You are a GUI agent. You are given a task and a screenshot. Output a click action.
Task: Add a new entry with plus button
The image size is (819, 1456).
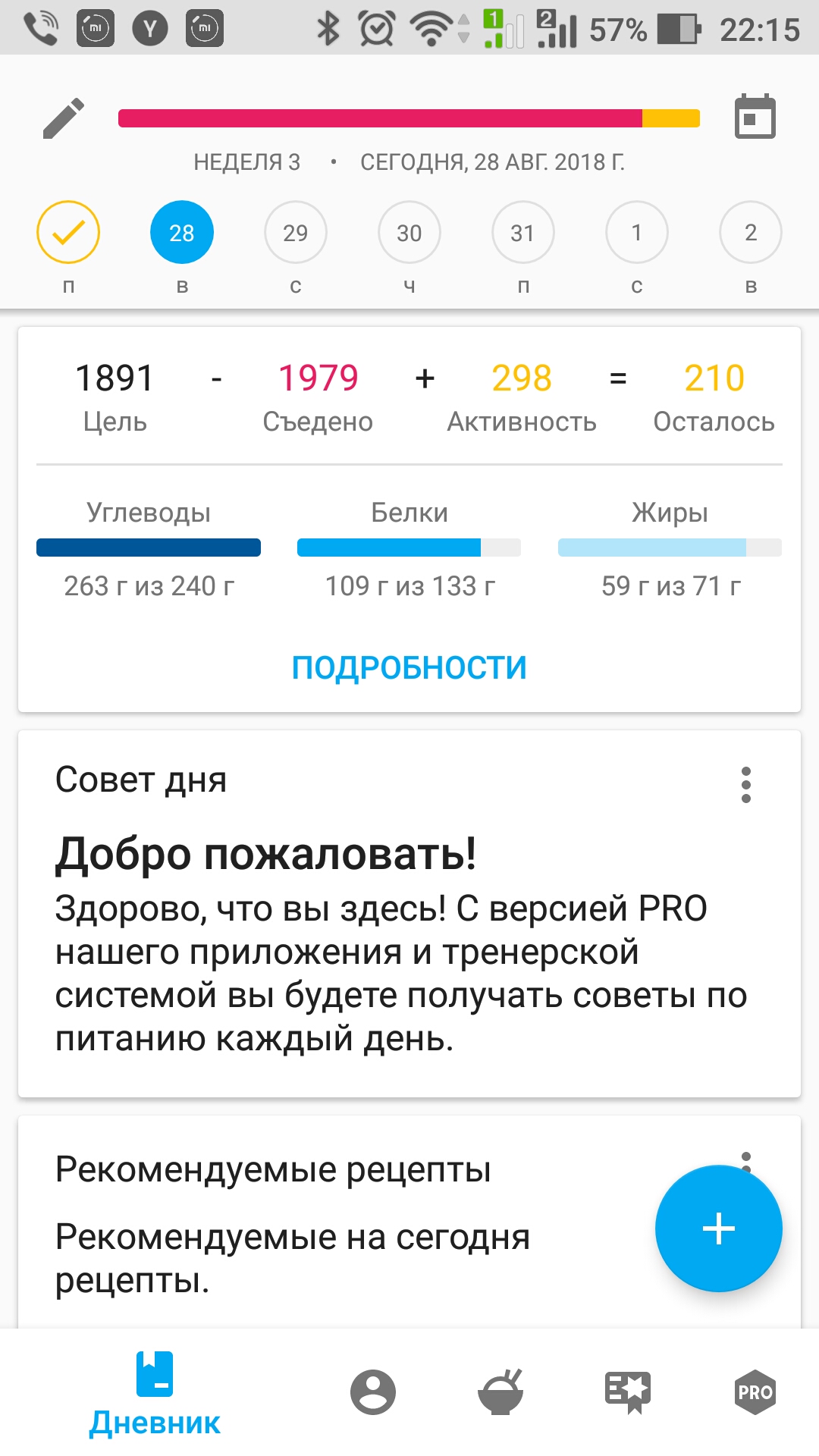pos(719,1228)
